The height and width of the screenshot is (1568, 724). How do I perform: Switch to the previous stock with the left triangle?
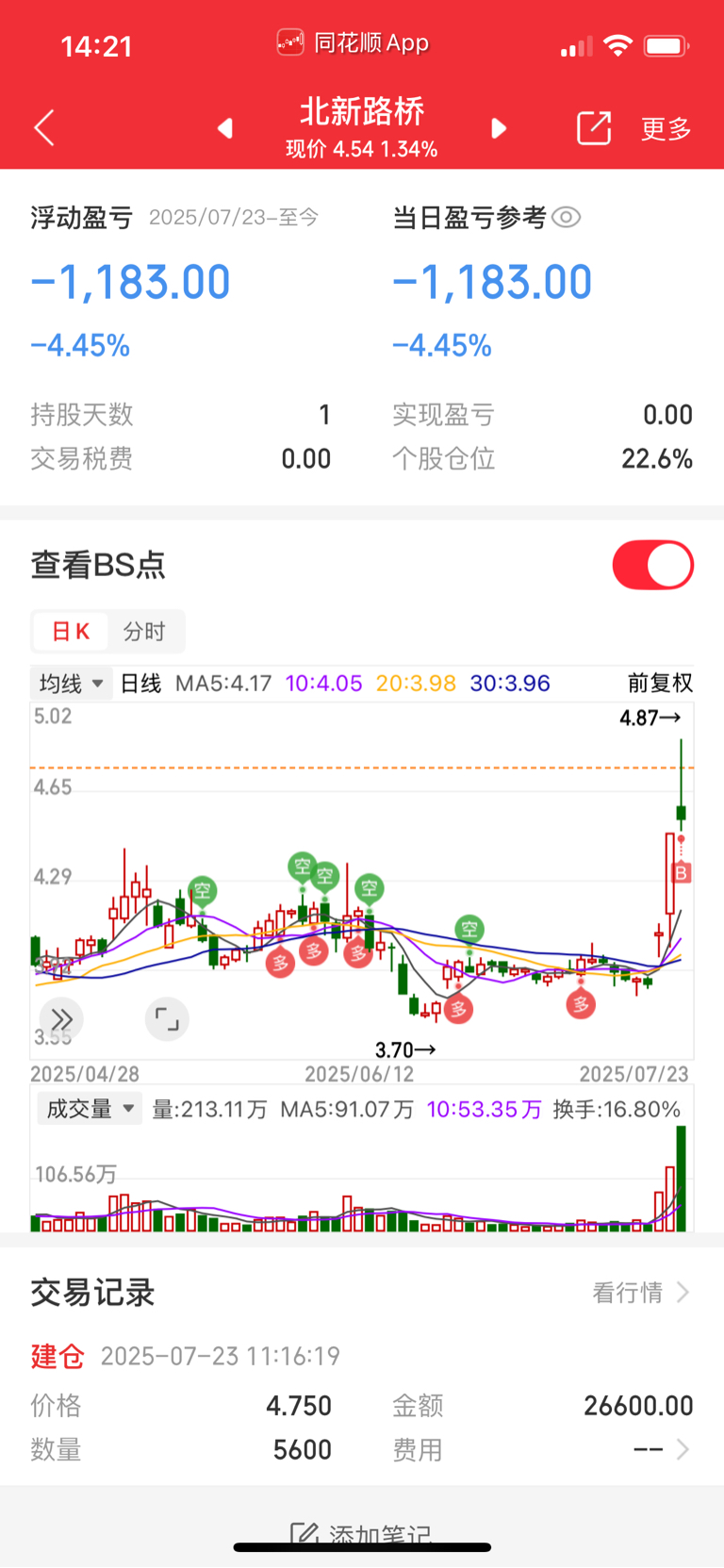point(224,127)
